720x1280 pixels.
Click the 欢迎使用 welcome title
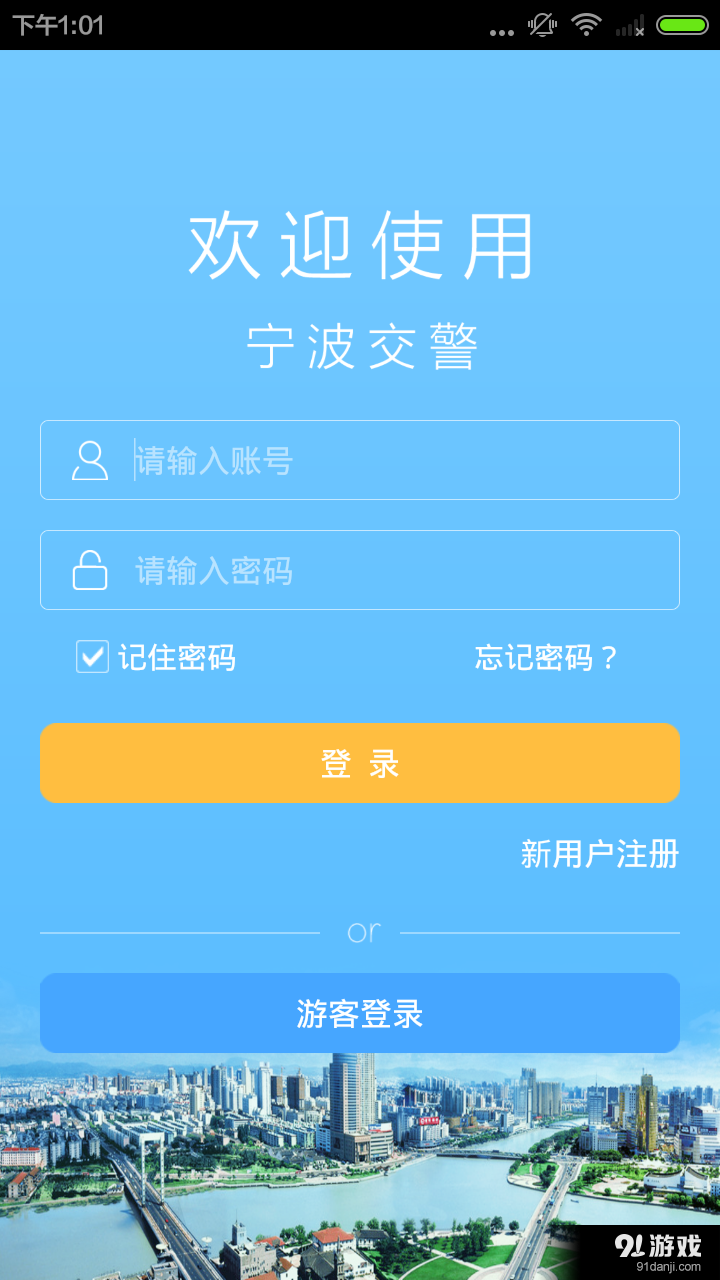360,247
